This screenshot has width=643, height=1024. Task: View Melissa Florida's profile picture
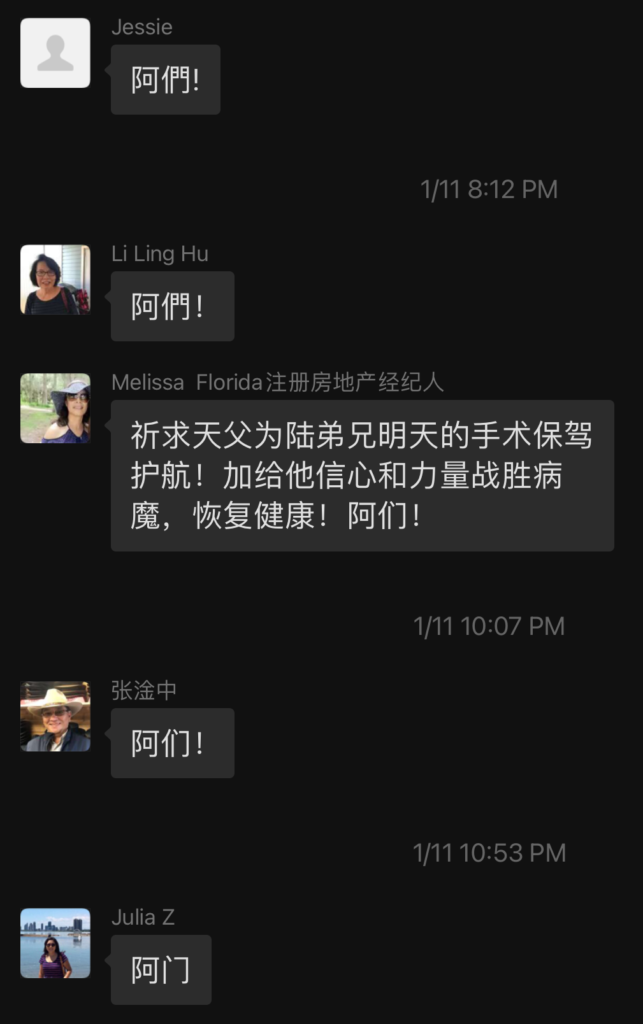pos(55,408)
